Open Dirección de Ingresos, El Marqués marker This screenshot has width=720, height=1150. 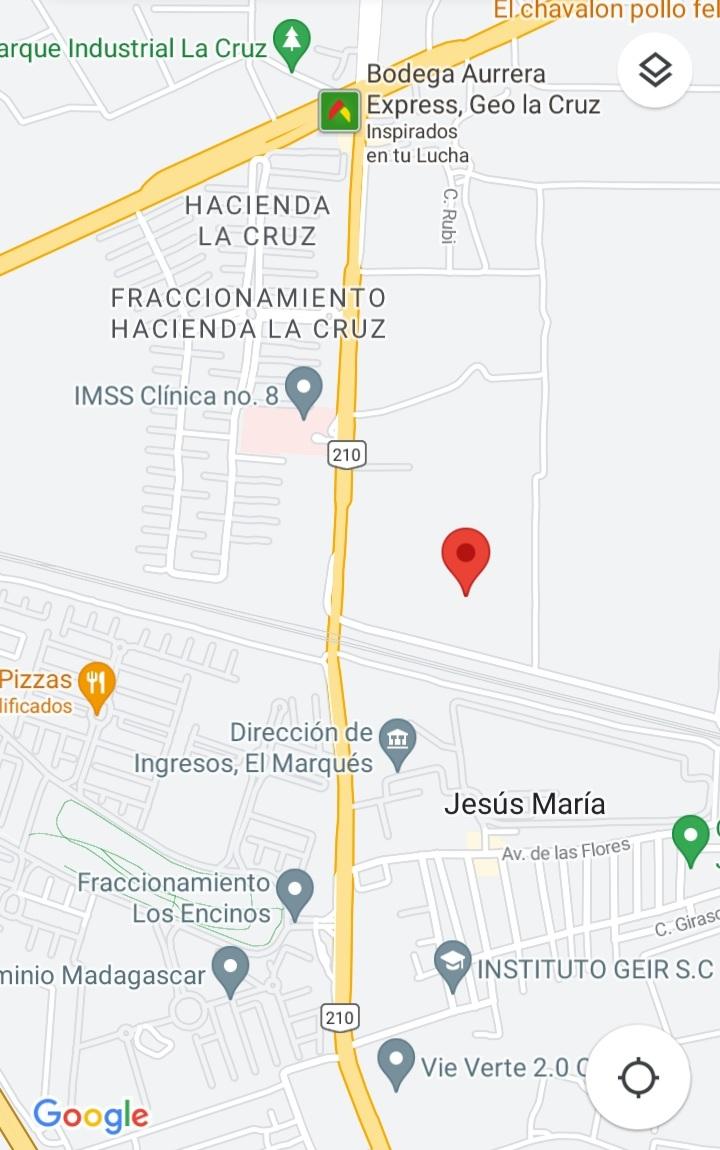pos(399,742)
